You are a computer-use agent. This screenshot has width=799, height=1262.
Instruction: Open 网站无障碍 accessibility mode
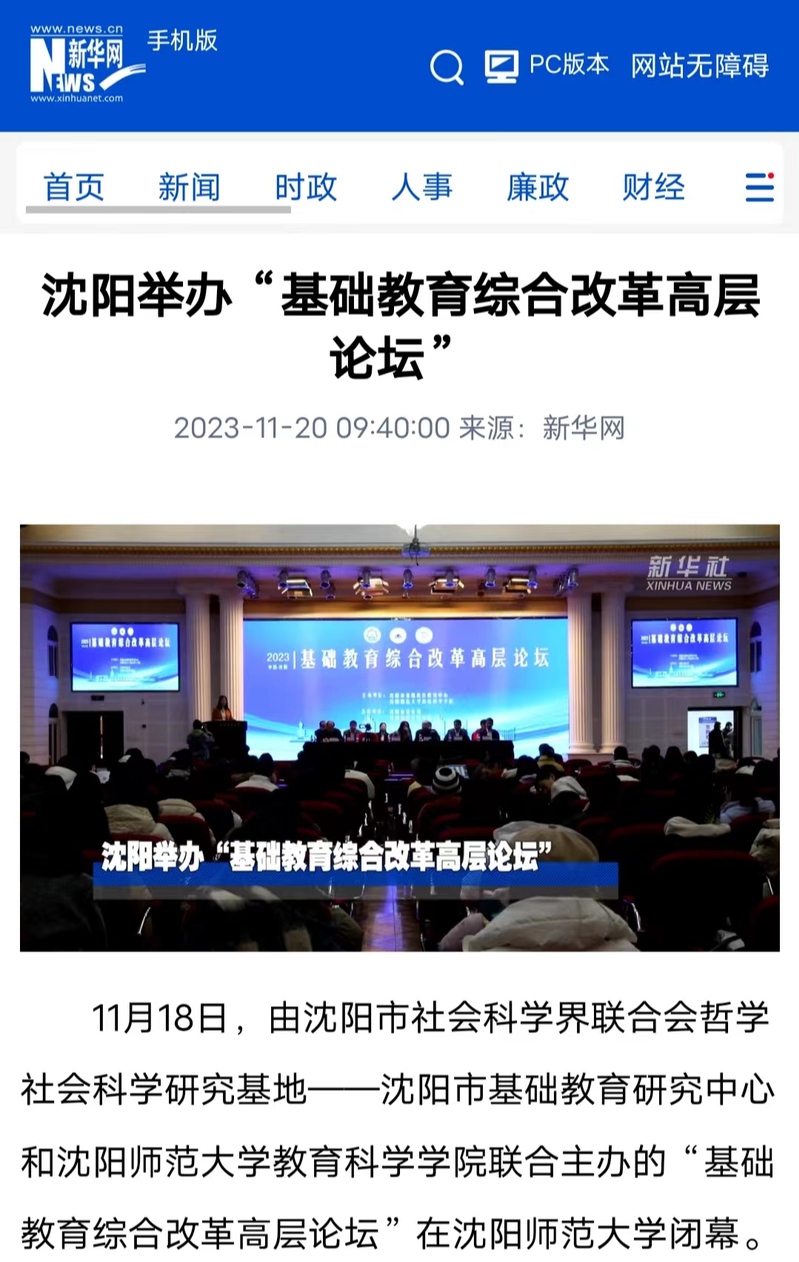[x=700, y=66]
